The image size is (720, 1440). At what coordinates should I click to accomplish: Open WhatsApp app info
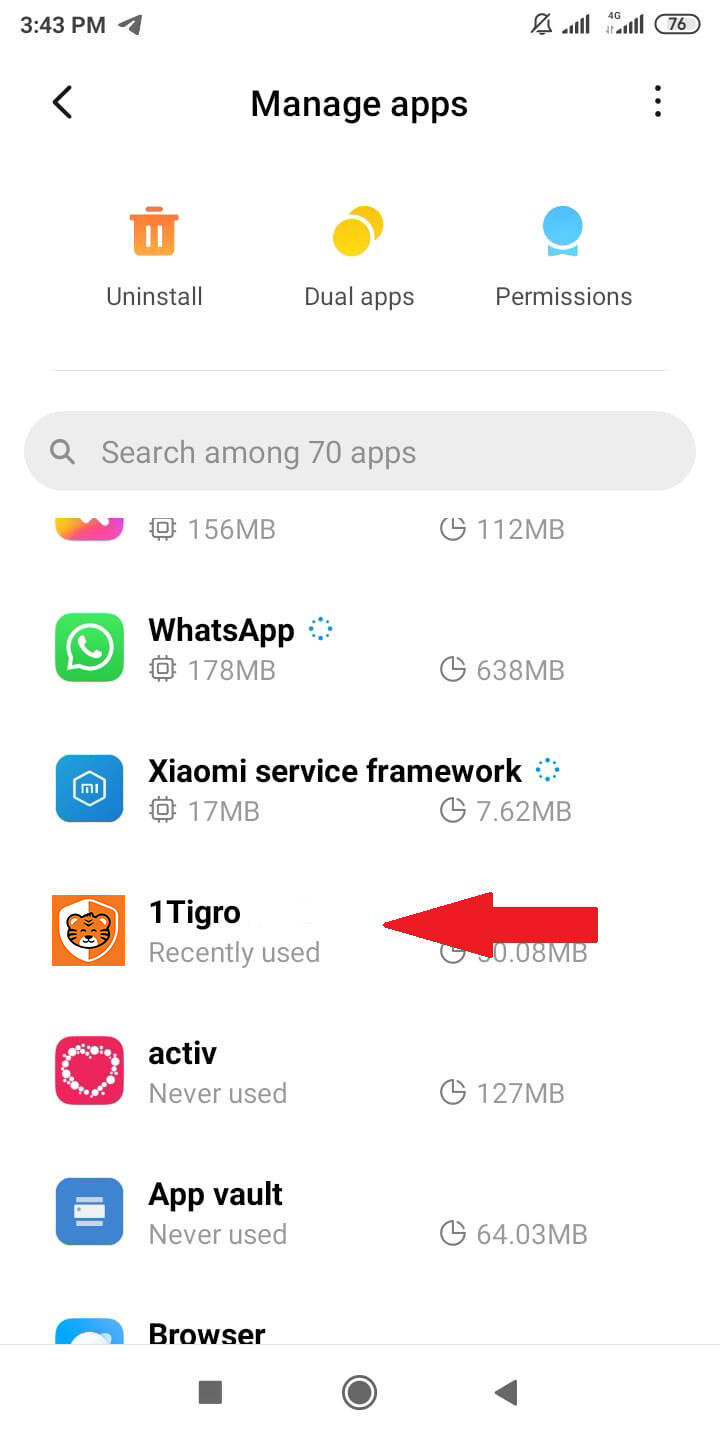pyautogui.click(x=360, y=649)
